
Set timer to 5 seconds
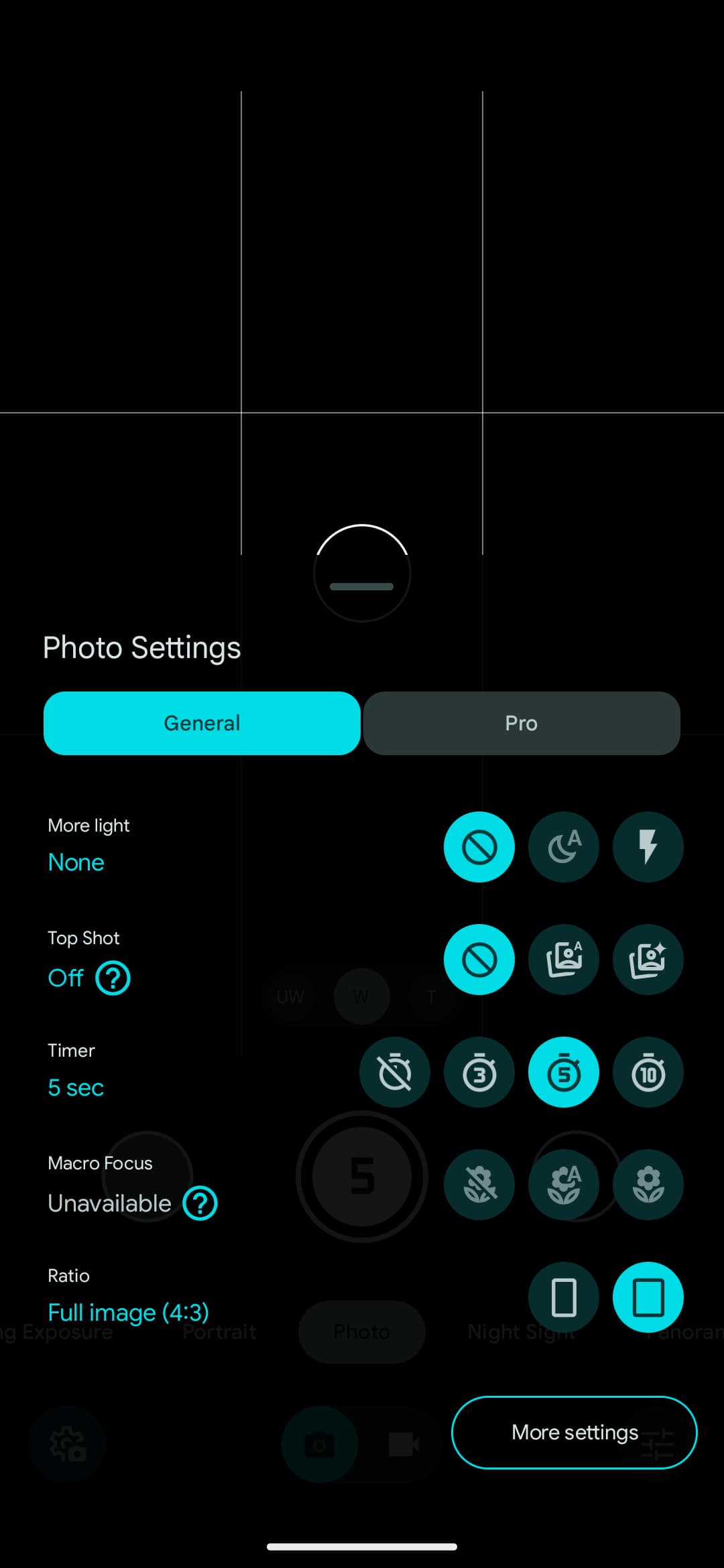564,1072
